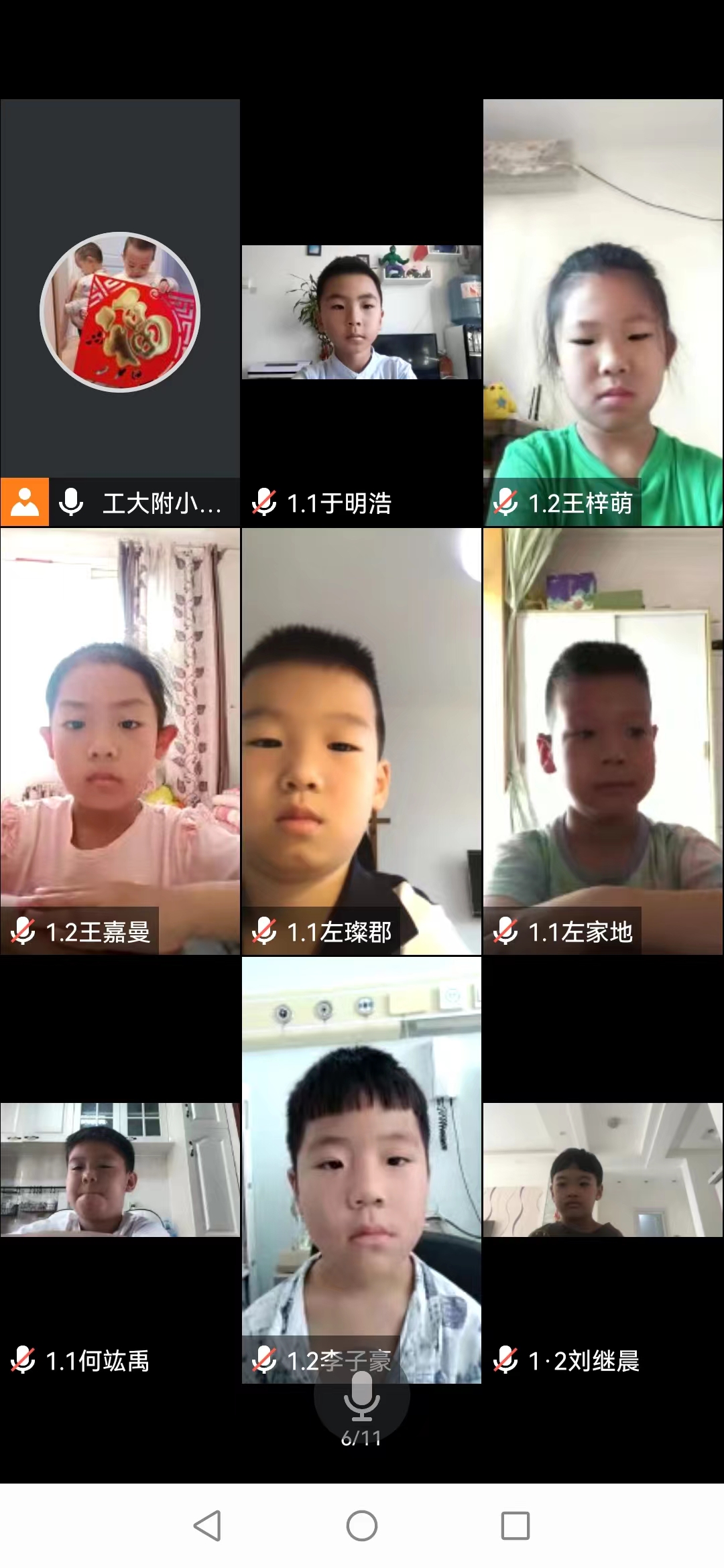
Task: Tap the system home button
Action: click(x=361, y=1526)
